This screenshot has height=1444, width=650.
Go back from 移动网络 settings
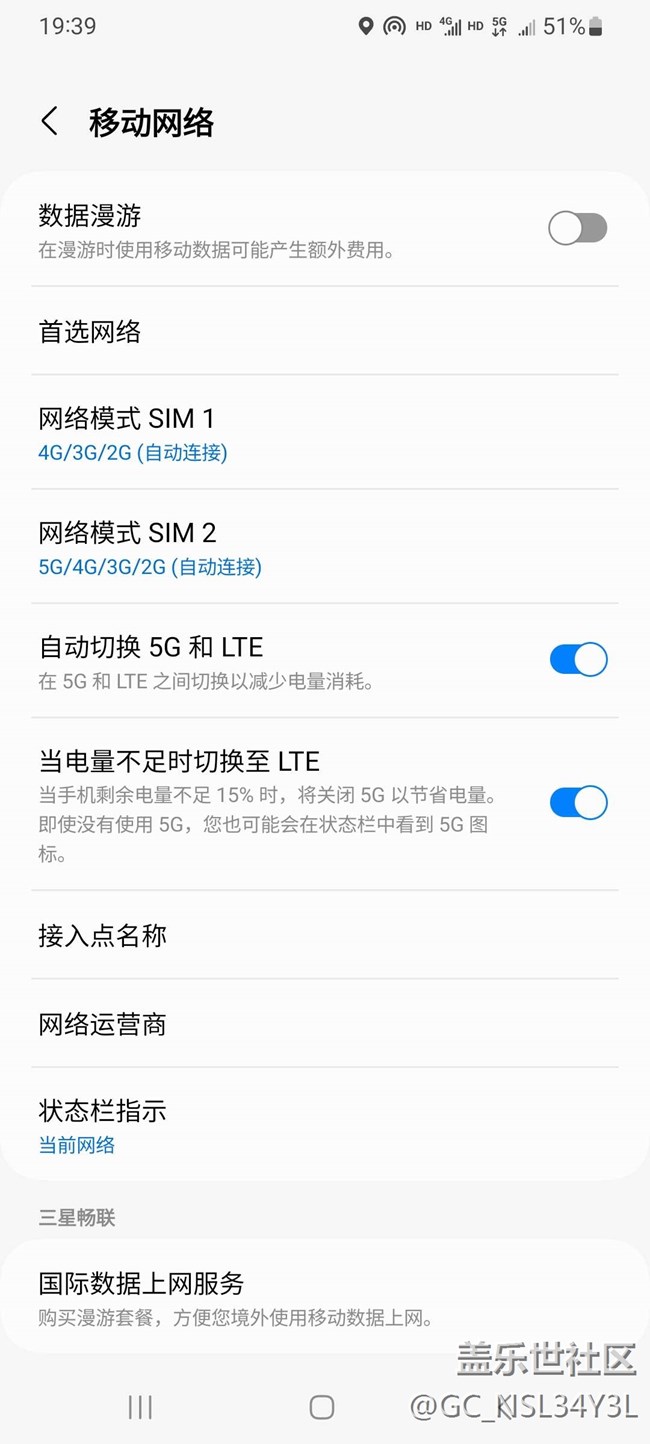[49, 122]
